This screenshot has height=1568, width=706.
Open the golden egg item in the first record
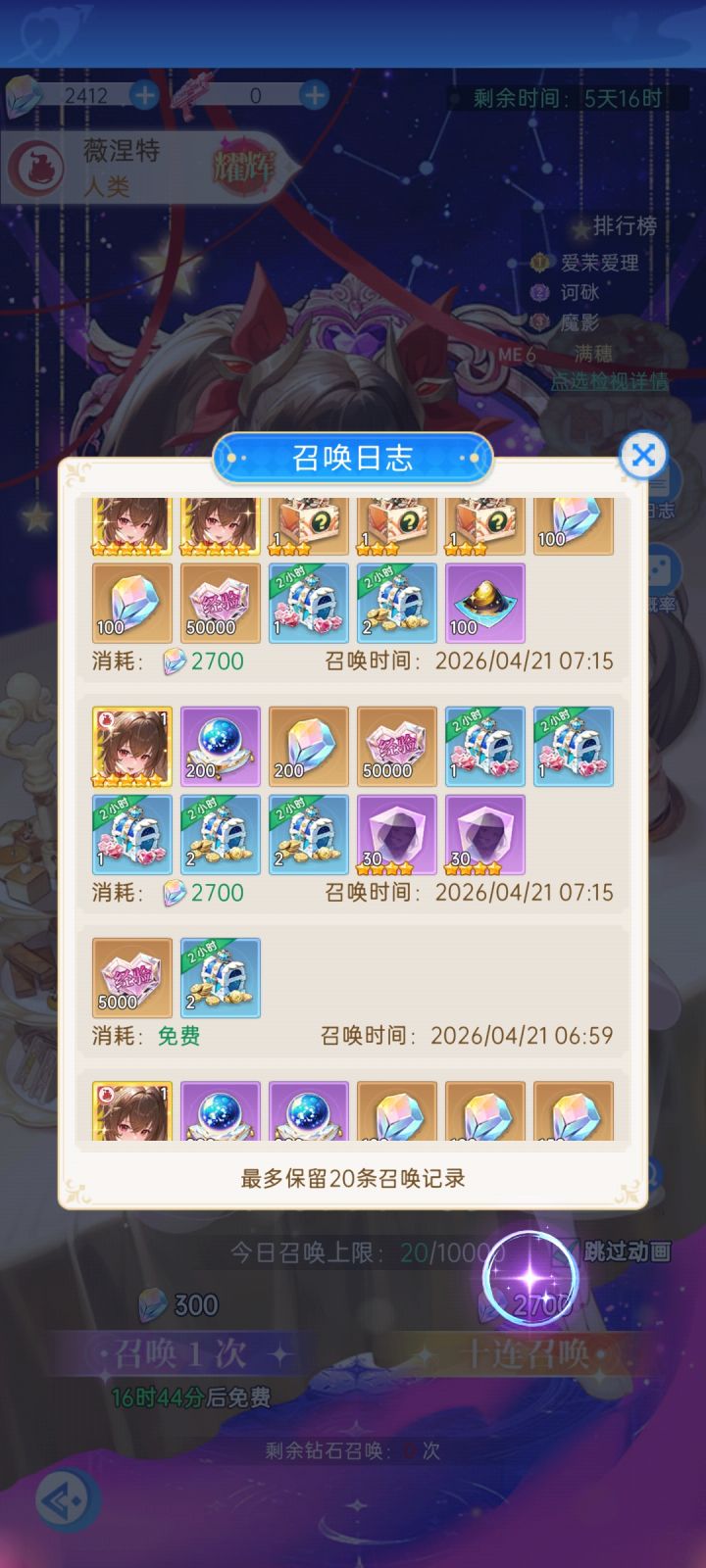pos(483,603)
